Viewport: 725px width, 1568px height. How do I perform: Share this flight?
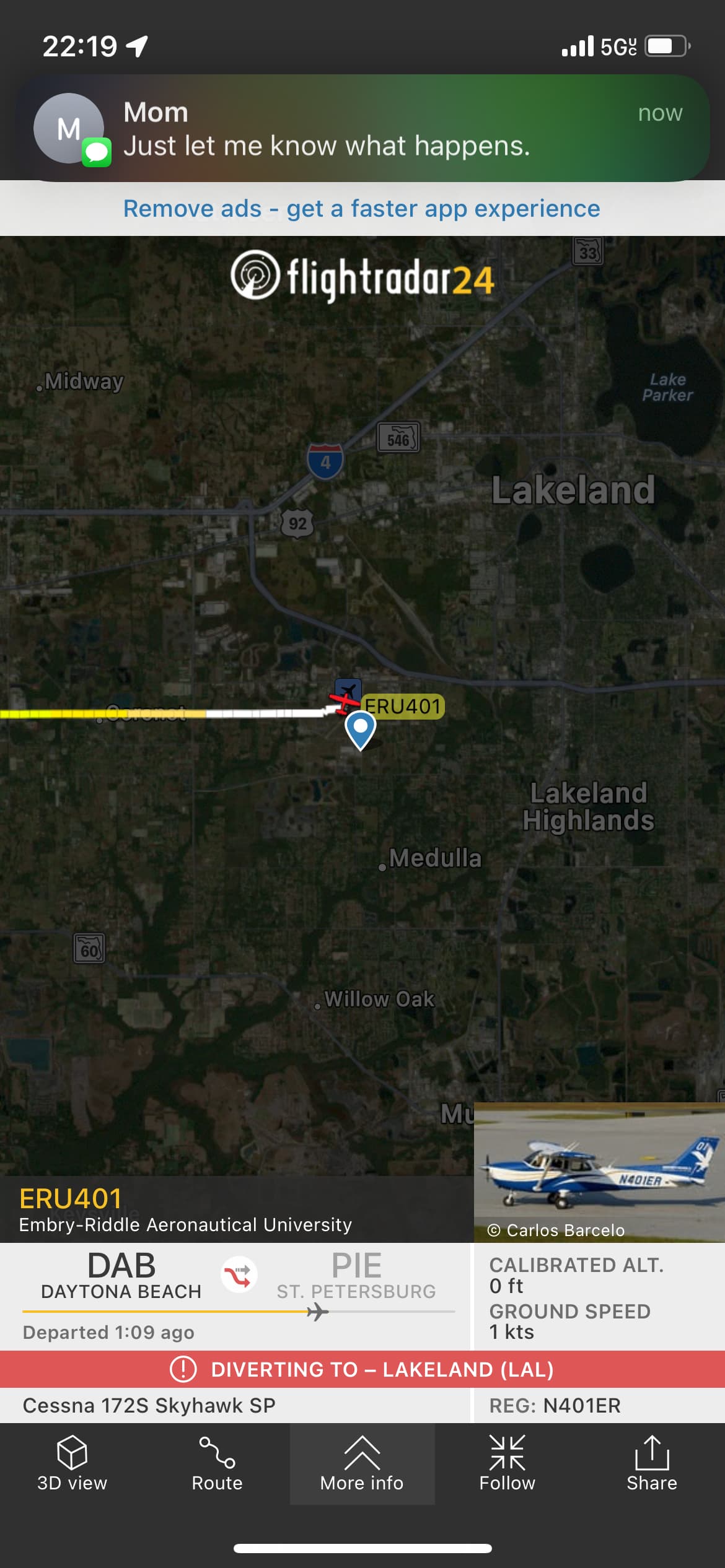coord(652,1464)
